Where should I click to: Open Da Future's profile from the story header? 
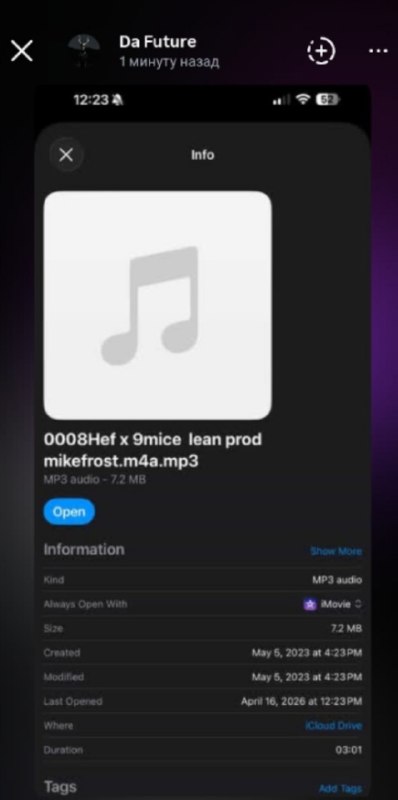tap(158, 42)
